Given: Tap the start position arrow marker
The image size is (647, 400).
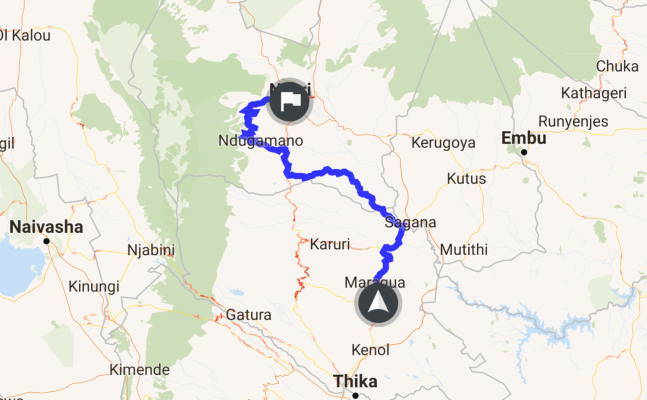Looking at the screenshot, I should tap(379, 304).
